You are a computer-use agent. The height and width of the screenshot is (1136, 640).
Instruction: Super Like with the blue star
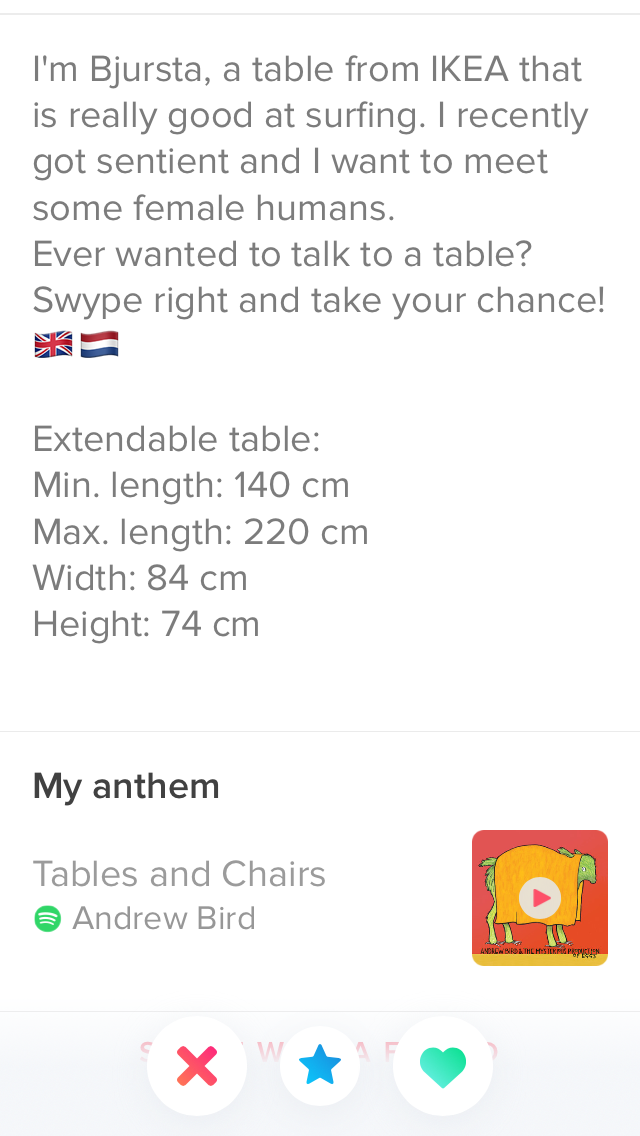pyautogui.click(x=320, y=1066)
